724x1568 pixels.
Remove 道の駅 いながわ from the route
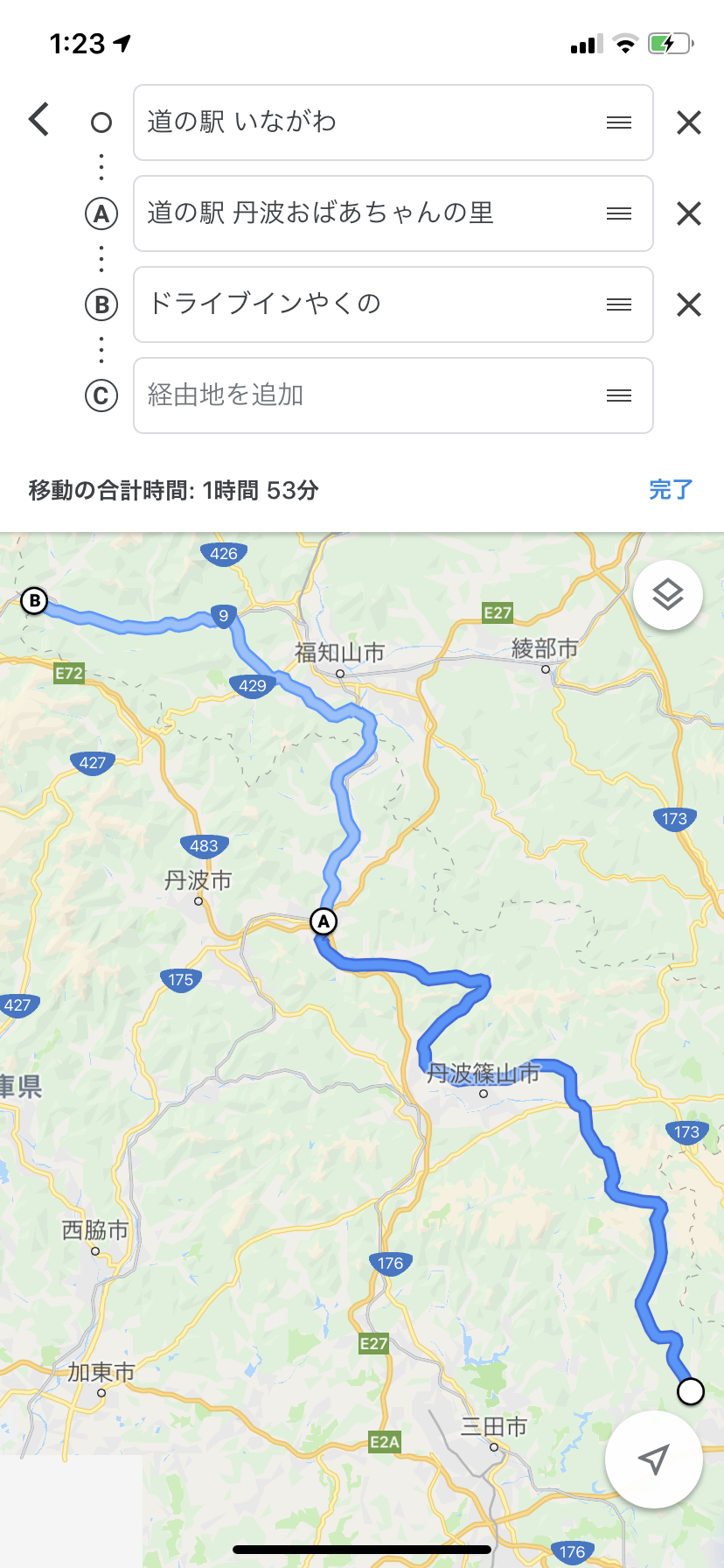point(689,122)
